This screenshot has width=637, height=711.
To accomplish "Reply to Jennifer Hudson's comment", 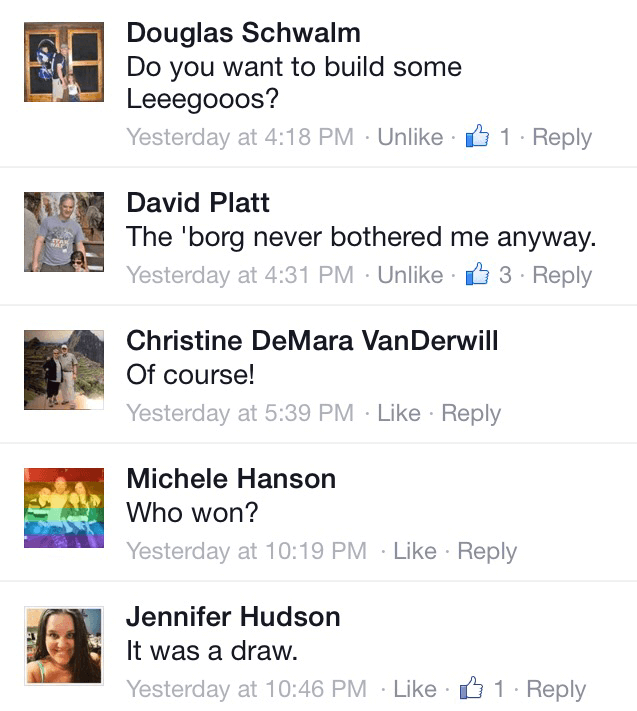I will 556,690.
